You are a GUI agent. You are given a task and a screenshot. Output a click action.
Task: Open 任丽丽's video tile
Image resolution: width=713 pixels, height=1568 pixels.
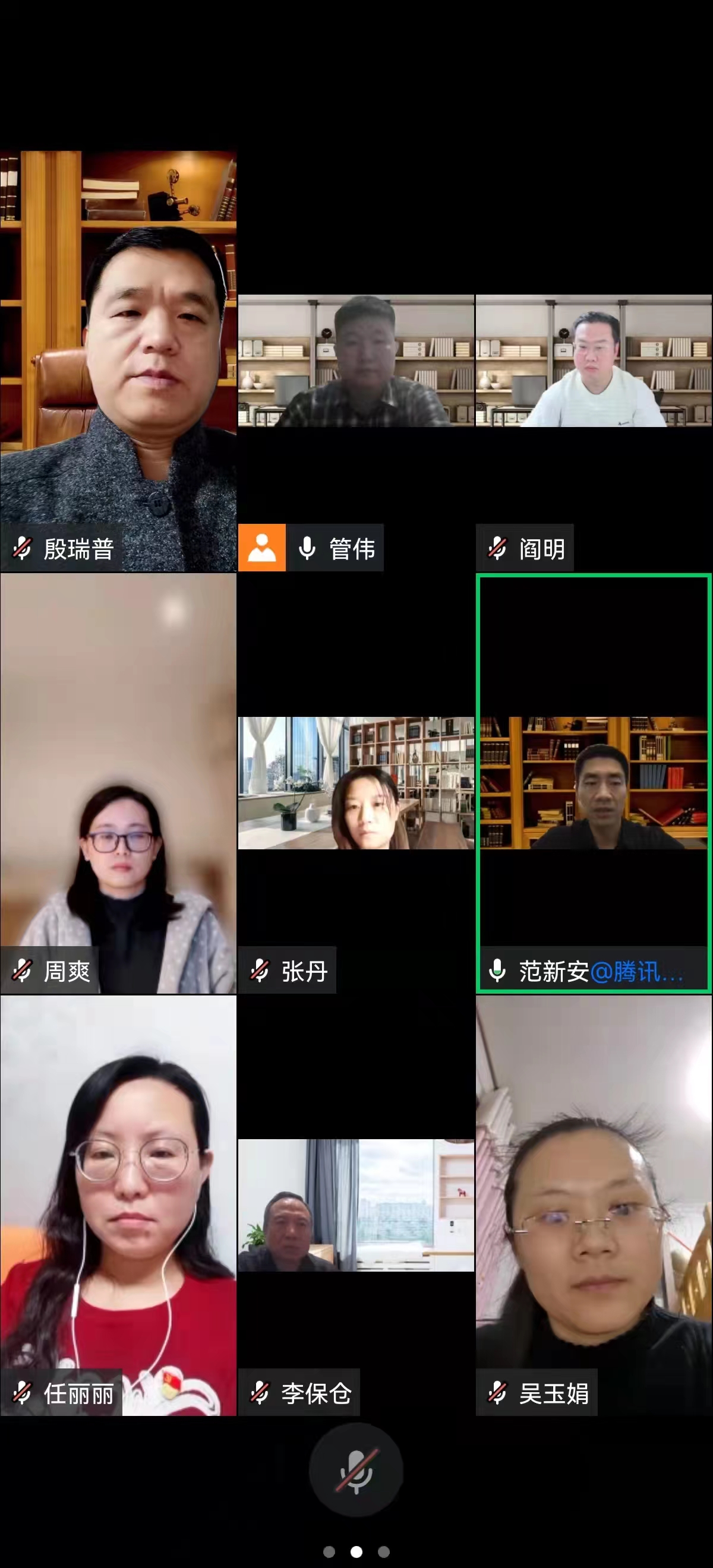pos(118,1205)
